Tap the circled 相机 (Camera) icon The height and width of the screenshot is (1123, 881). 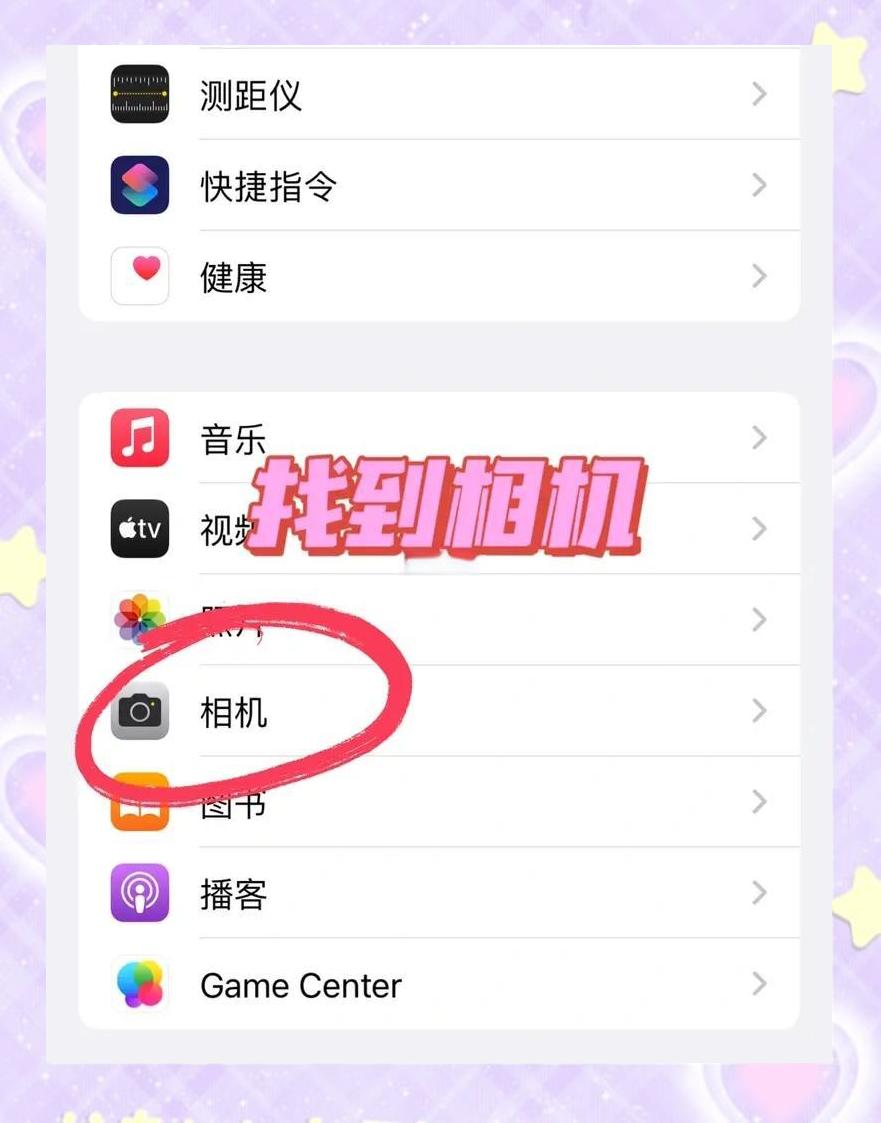point(139,711)
